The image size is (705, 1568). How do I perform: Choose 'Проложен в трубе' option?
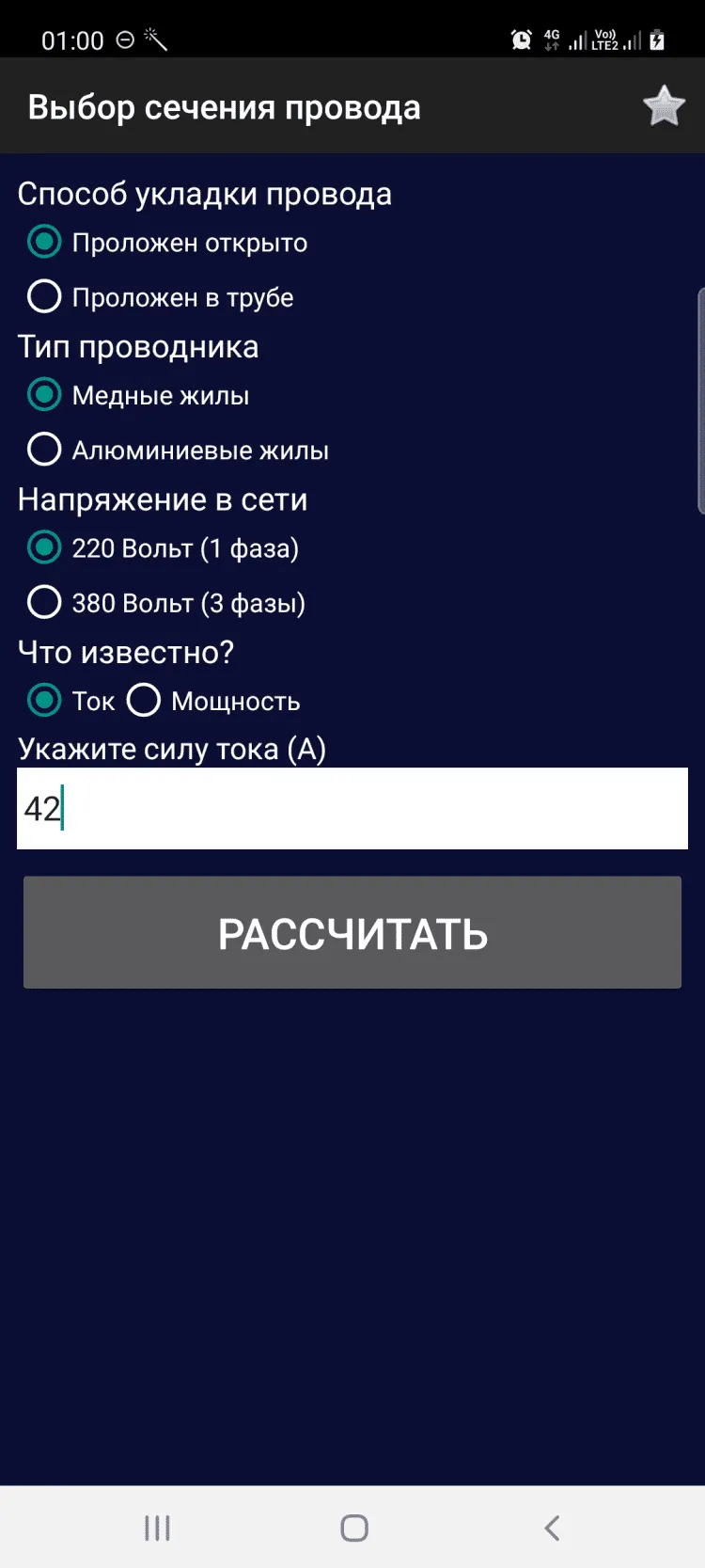(44, 297)
